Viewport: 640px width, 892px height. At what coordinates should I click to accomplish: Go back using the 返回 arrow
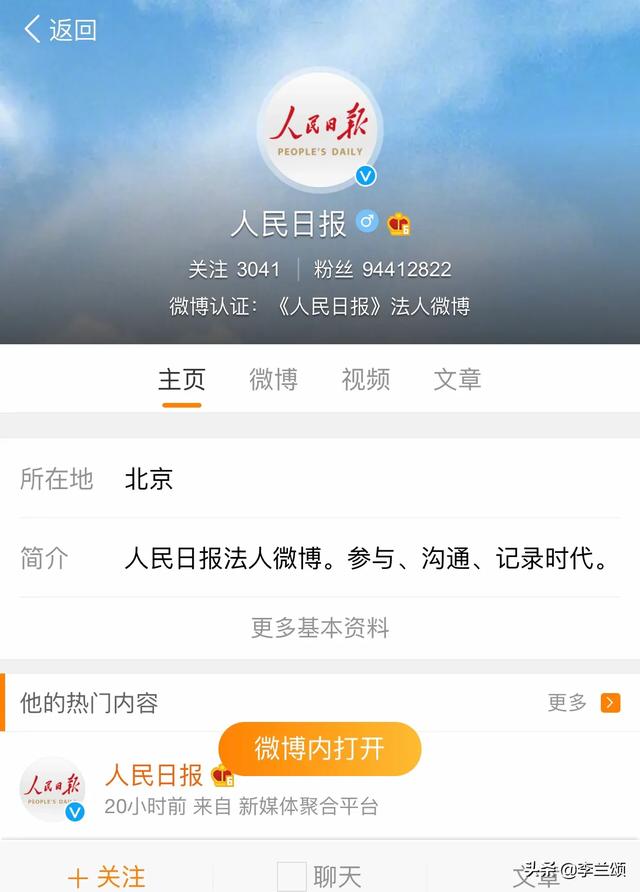pyautogui.click(x=58, y=30)
